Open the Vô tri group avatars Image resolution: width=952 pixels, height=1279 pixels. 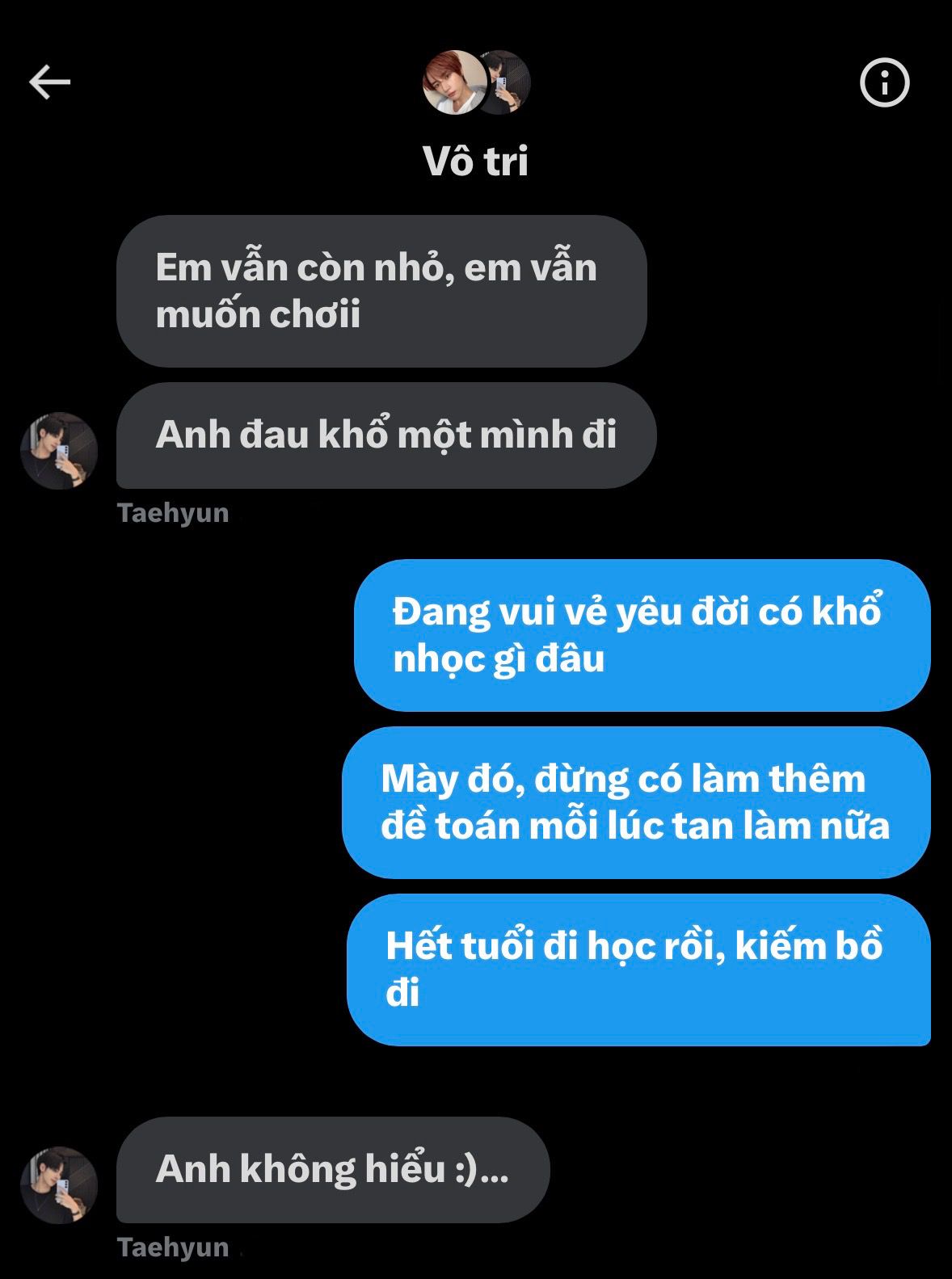(477, 82)
